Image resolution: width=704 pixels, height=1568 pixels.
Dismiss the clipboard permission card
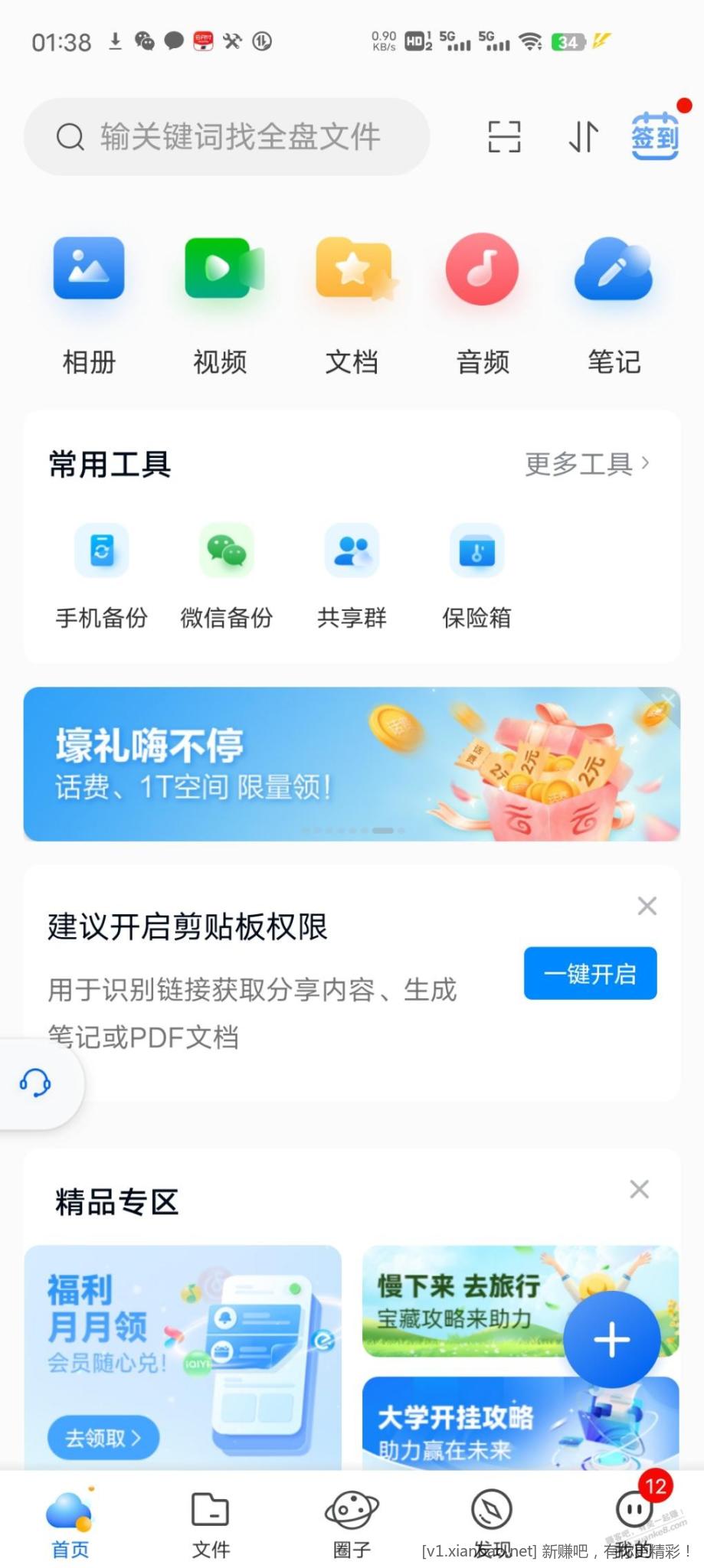click(647, 906)
